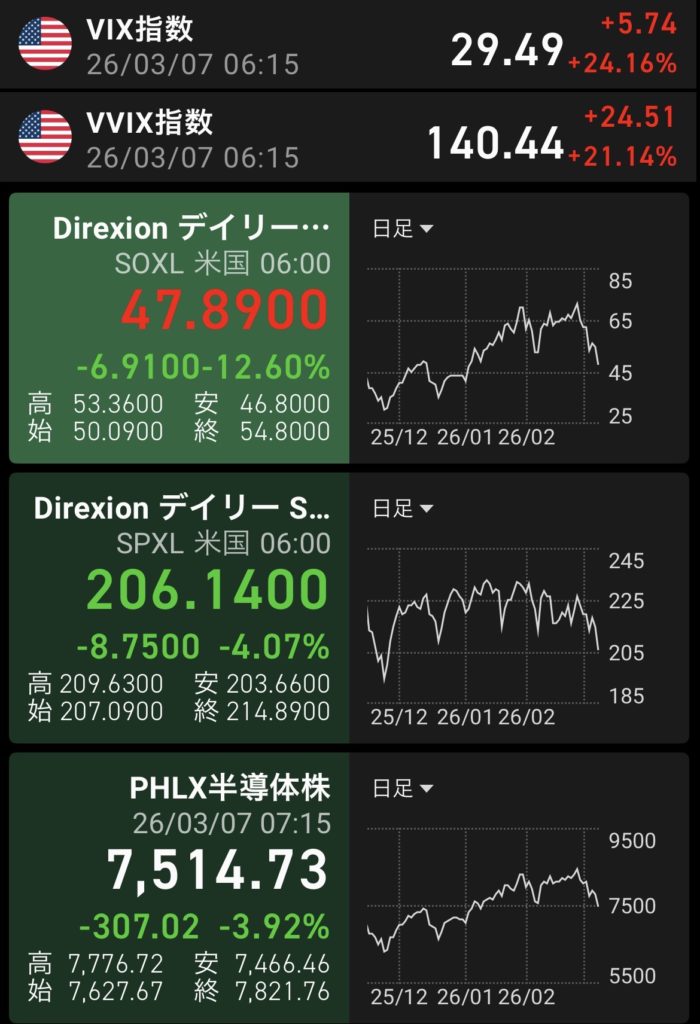Expand the 日足 dropdown on PHLX半導体株 chart

pyautogui.click(x=402, y=789)
